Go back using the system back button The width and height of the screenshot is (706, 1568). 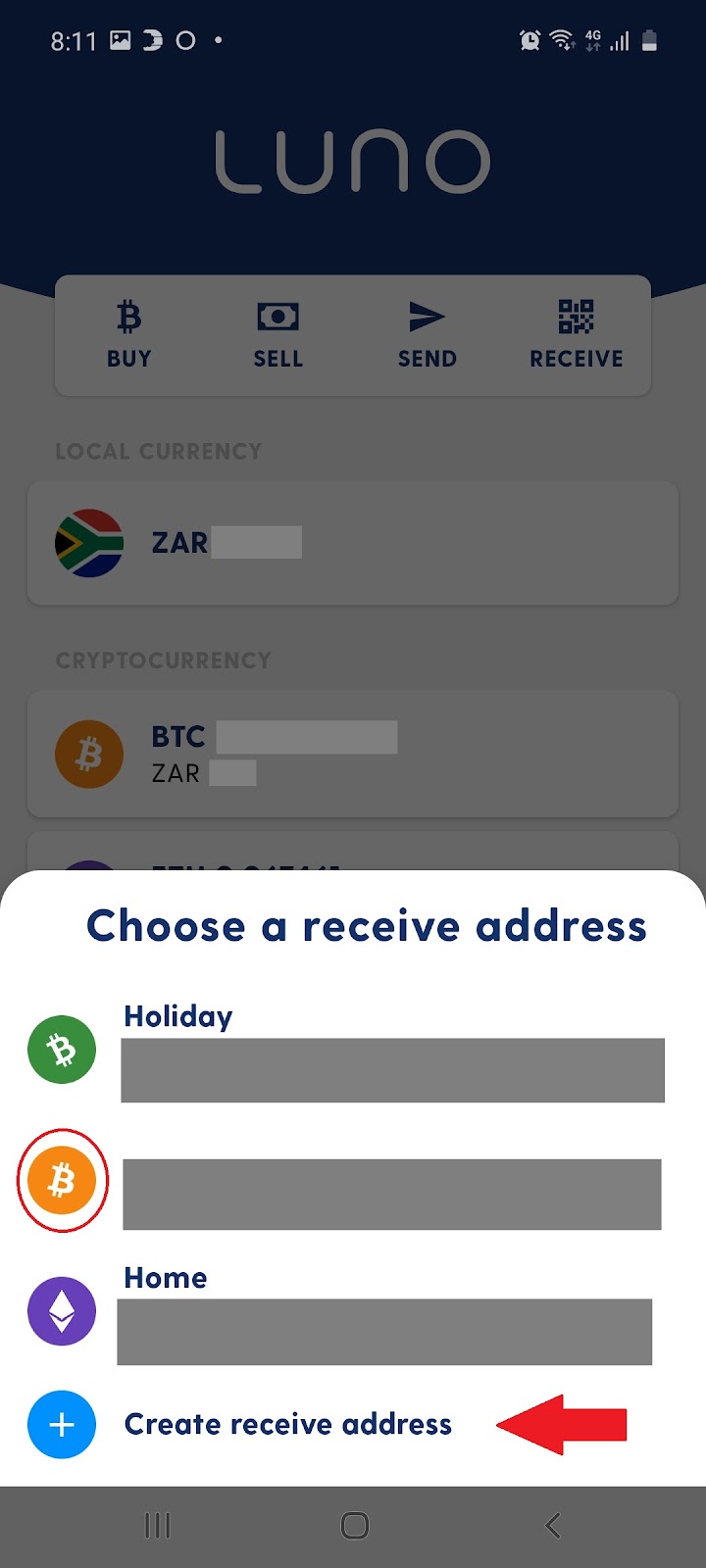pos(552,1525)
